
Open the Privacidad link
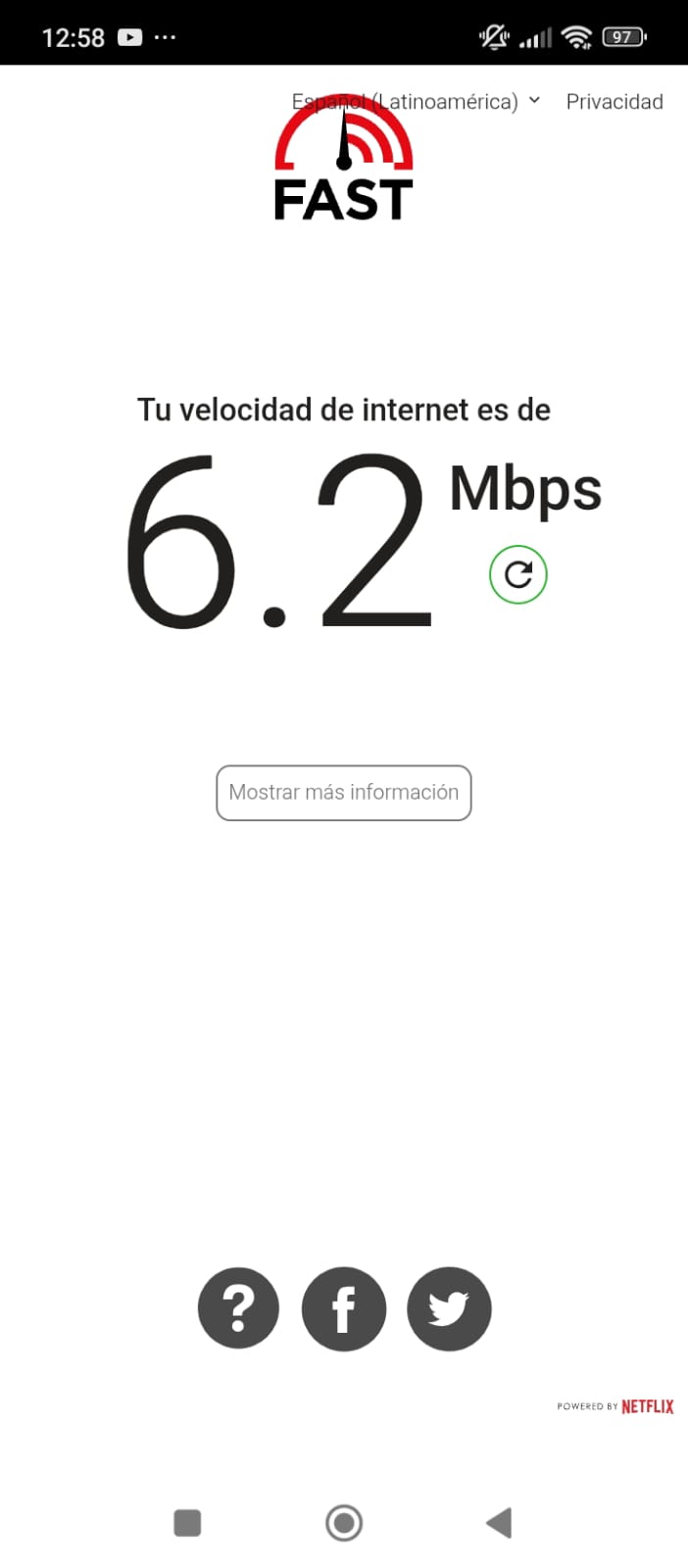[x=614, y=102]
